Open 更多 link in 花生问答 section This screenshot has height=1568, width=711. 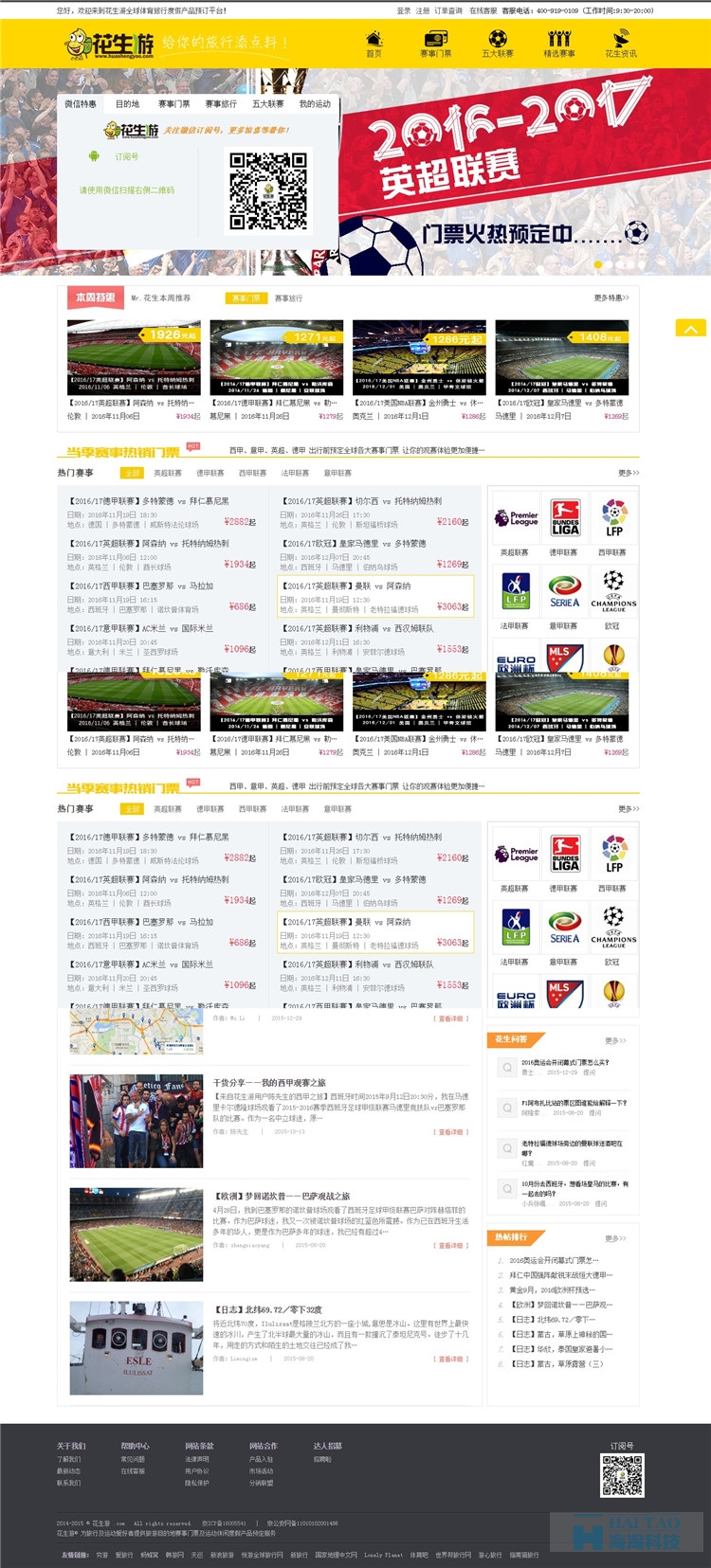(x=615, y=1040)
